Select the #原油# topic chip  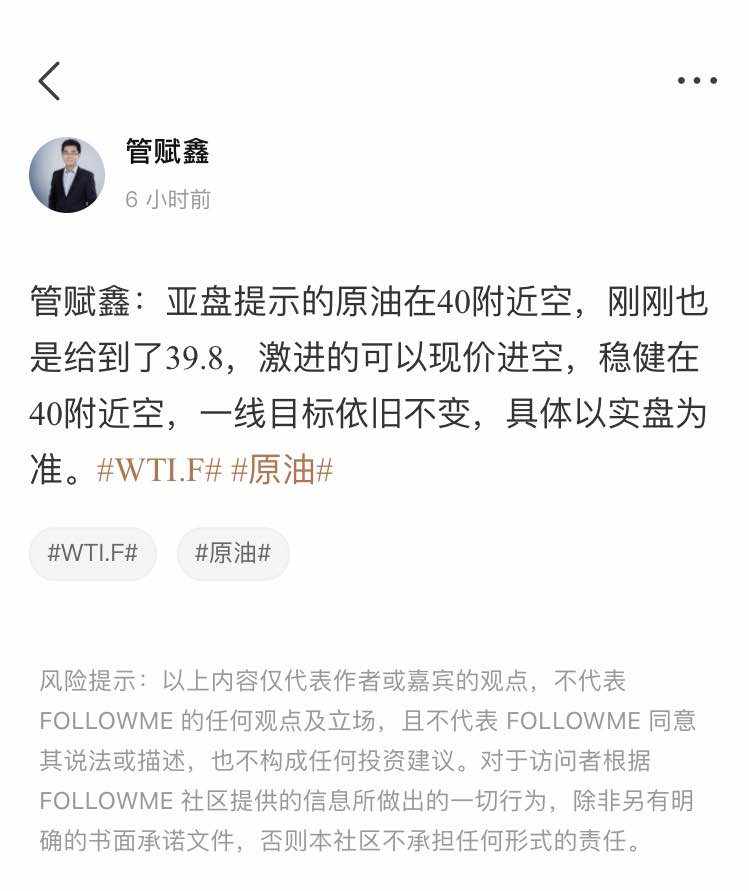(x=233, y=554)
